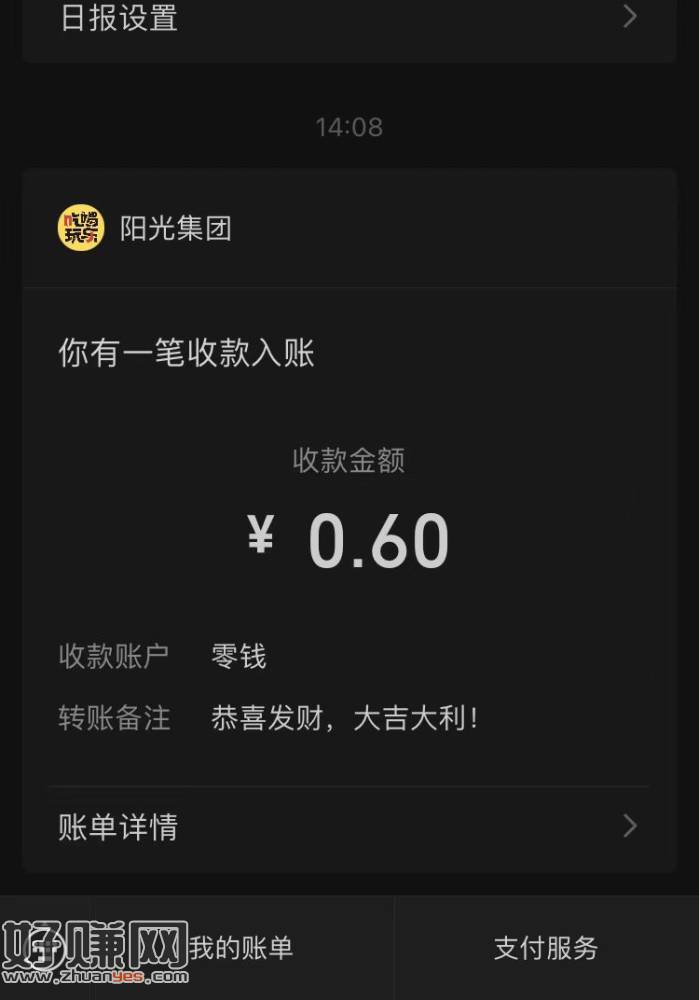Open 我的账单 in the bottom menu
Image resolution: width=699 pixels, height=1000 pixels.
pos(240,947)
